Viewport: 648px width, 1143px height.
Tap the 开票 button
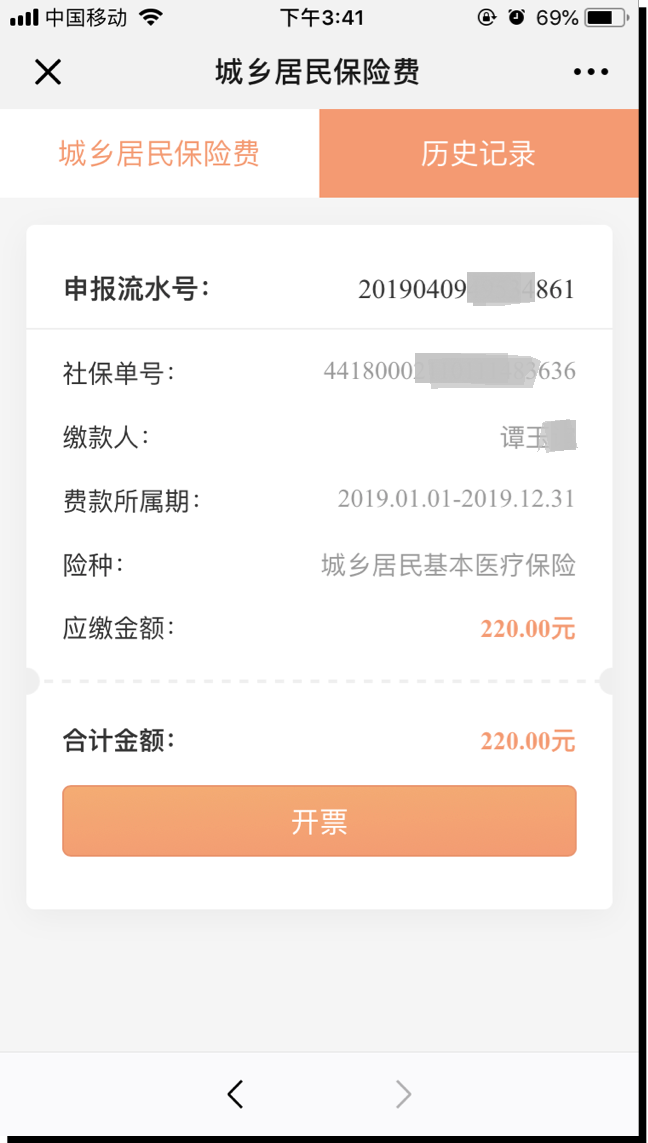point(319,821)
